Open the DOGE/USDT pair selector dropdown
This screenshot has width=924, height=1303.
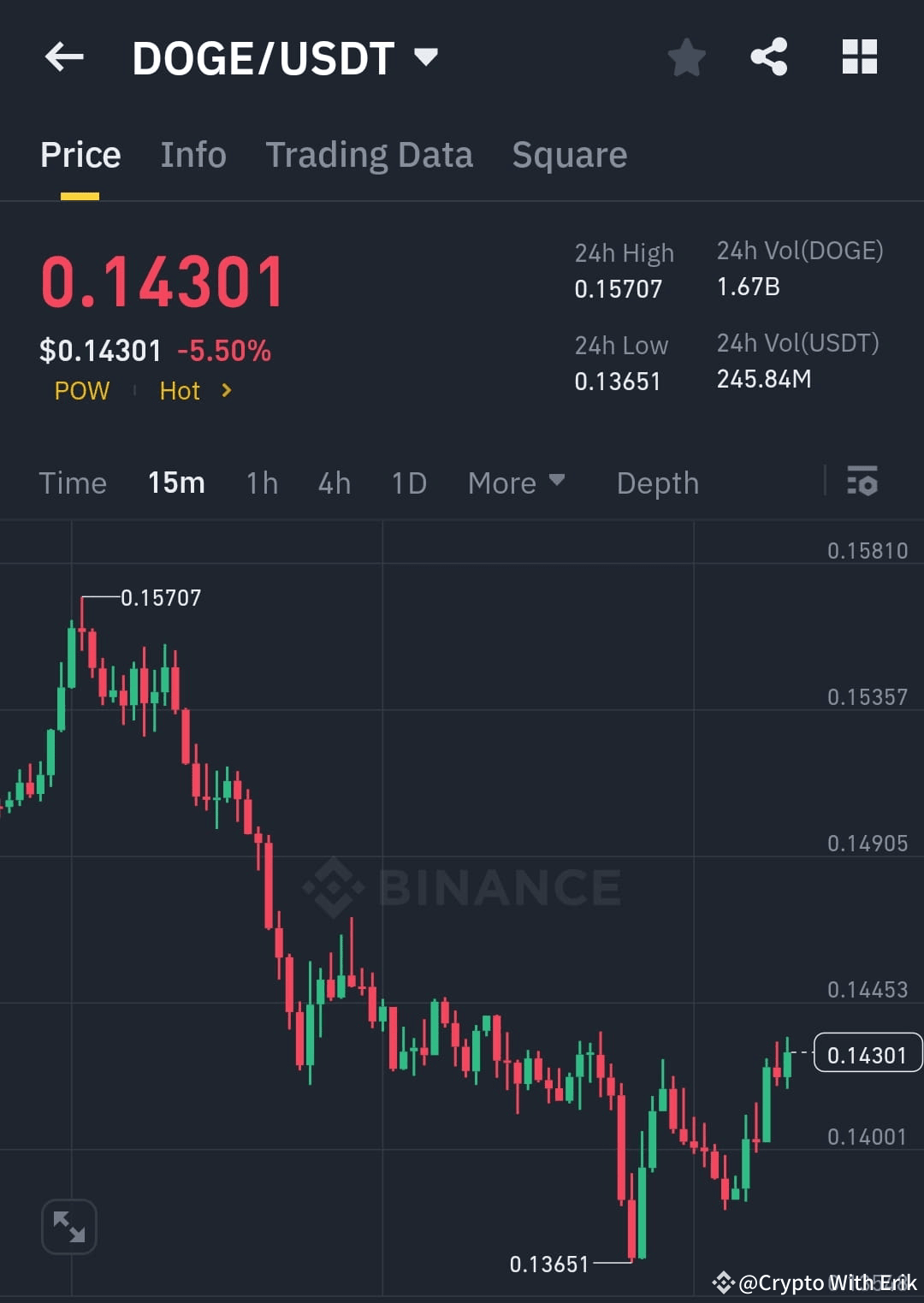(x=425, y=56)
